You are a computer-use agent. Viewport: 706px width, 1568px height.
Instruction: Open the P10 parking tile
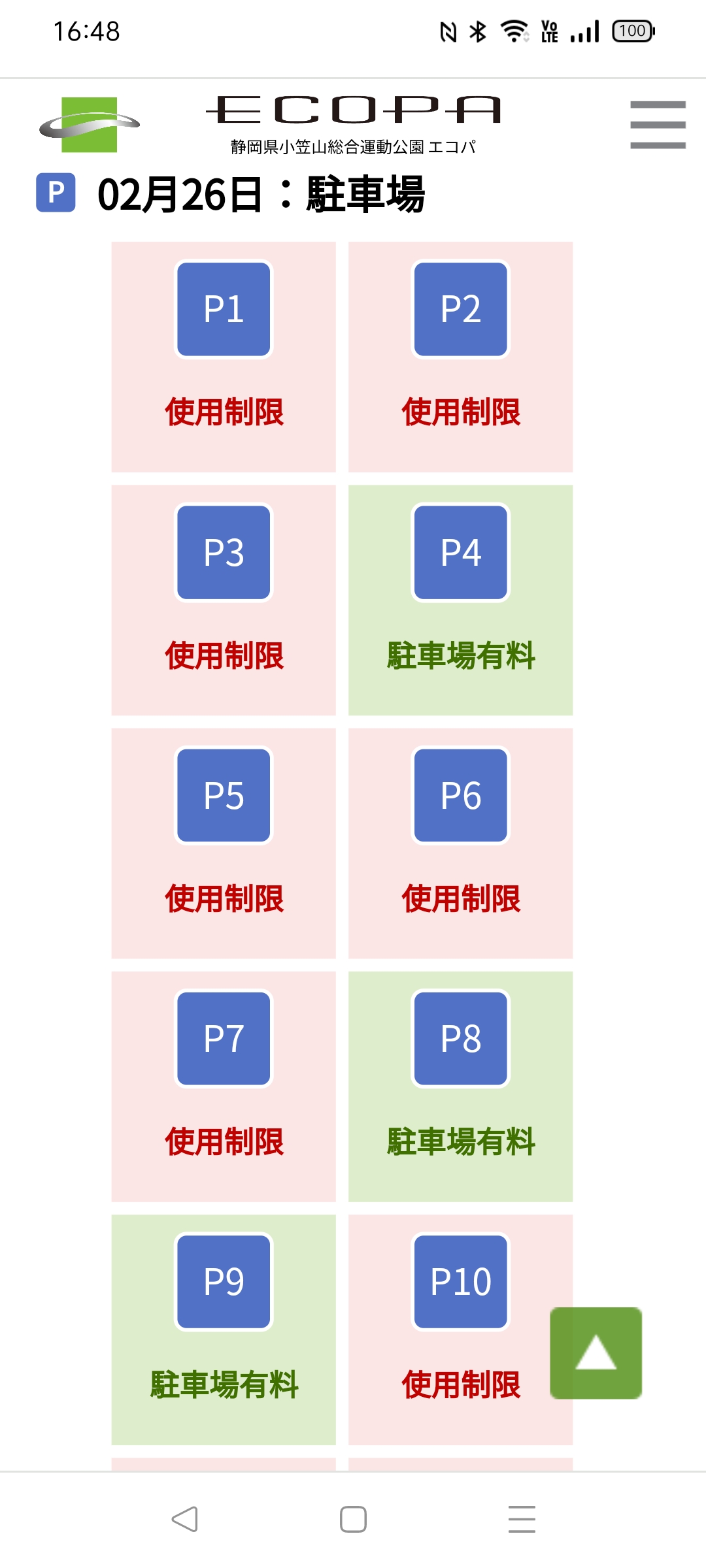(x=460, y=1330)
